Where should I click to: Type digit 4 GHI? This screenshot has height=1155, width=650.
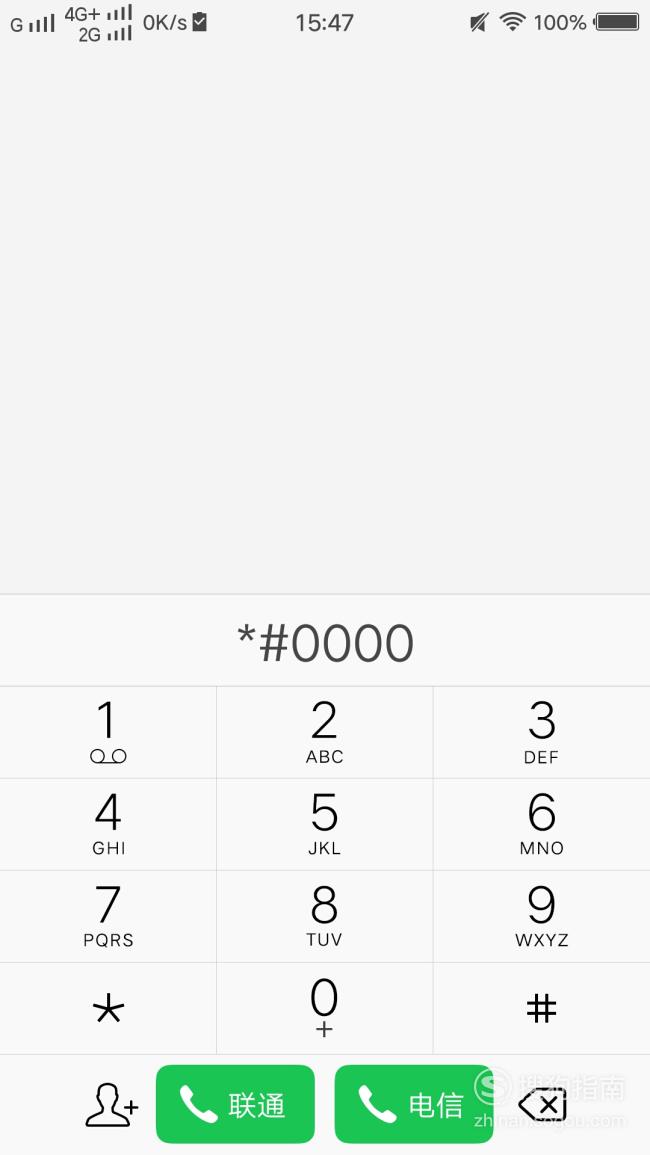tap(108, 824)
